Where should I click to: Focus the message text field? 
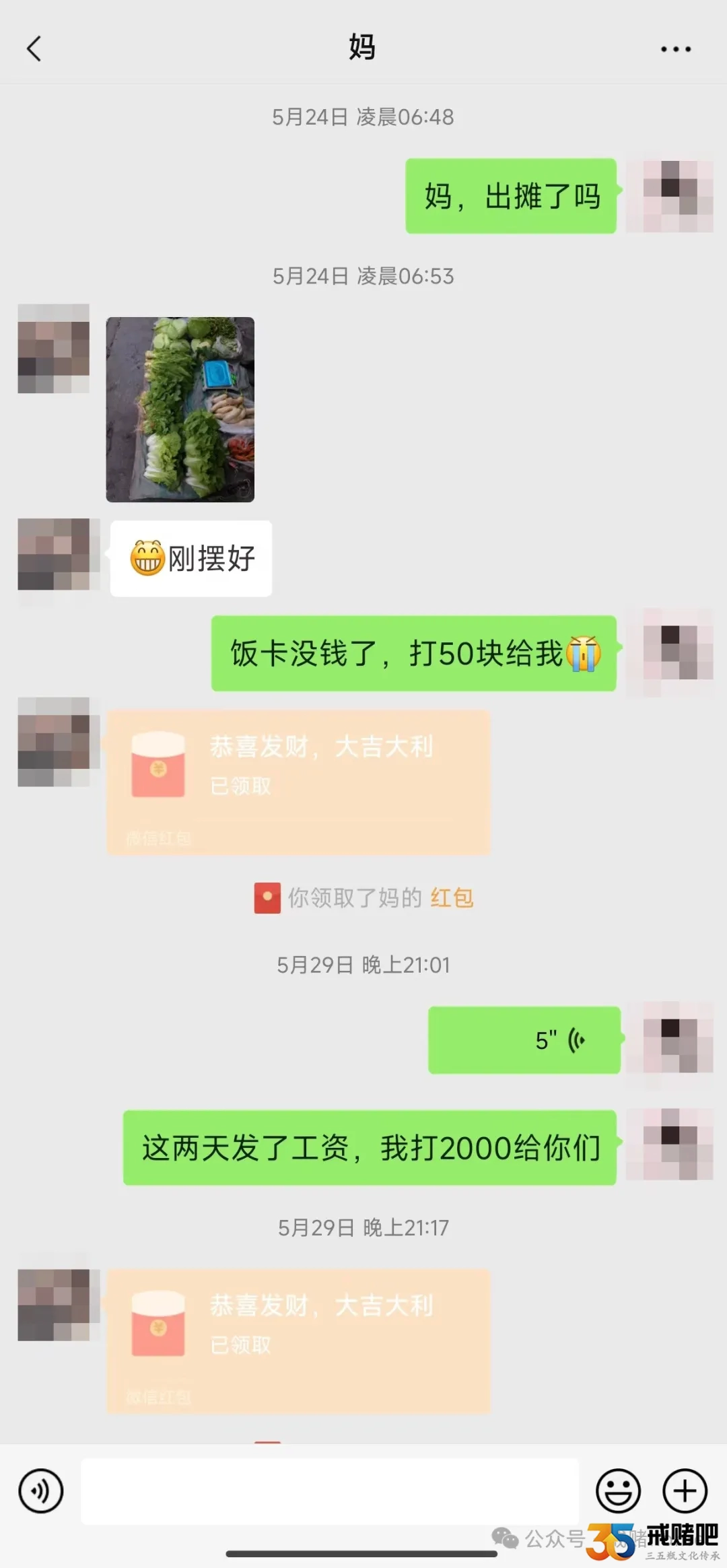point(330,1491)
